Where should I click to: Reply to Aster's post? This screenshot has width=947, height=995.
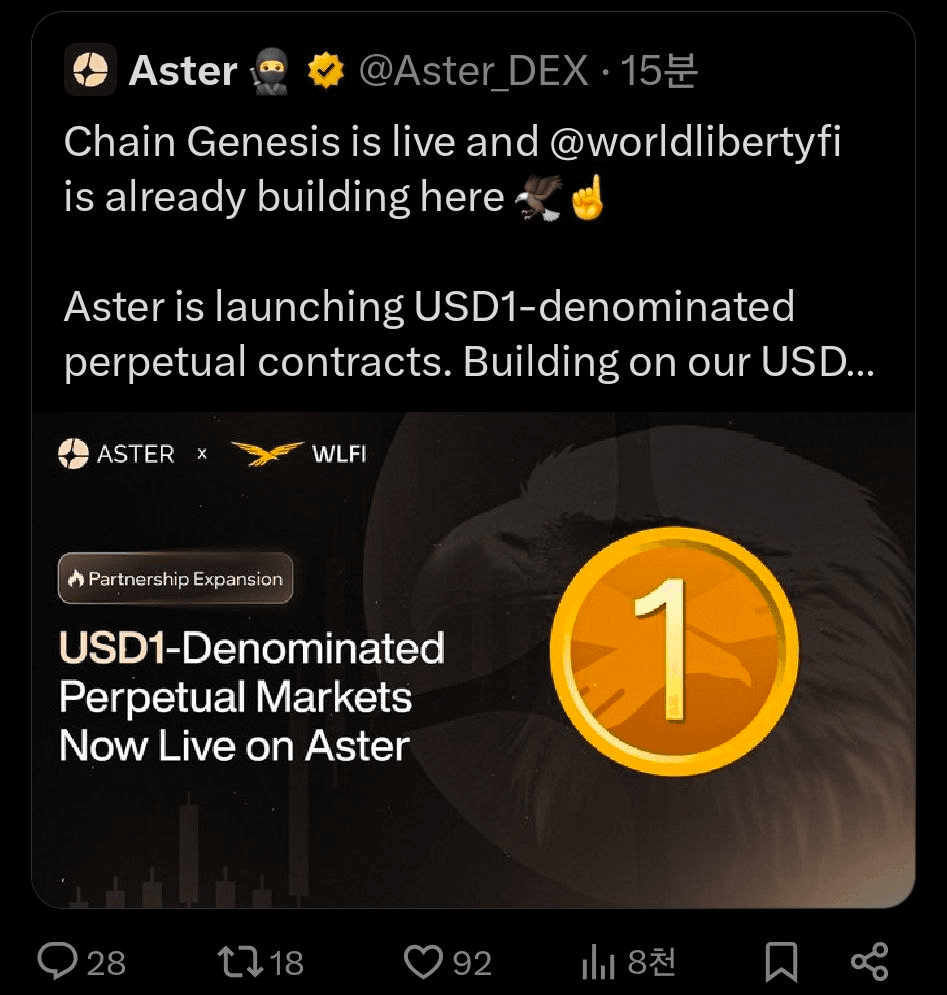[x=58, y=962]
